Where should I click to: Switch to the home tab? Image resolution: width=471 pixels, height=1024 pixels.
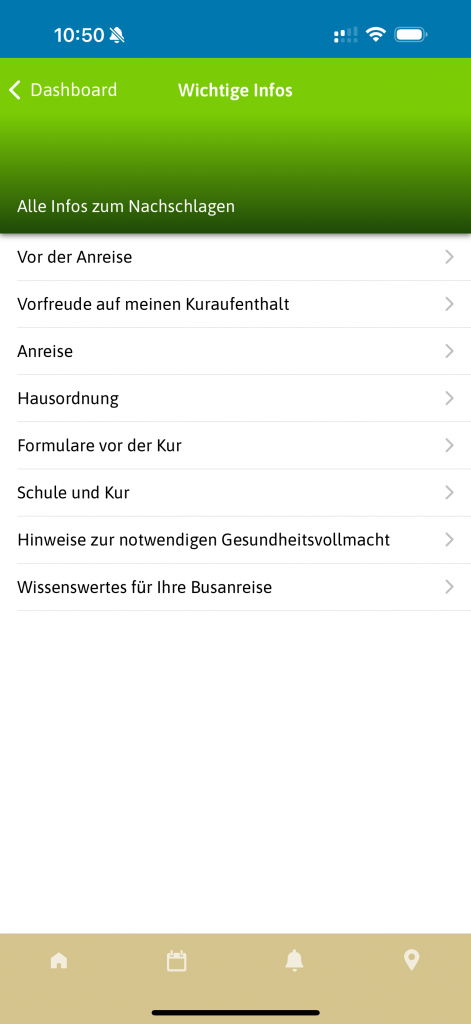59,961
